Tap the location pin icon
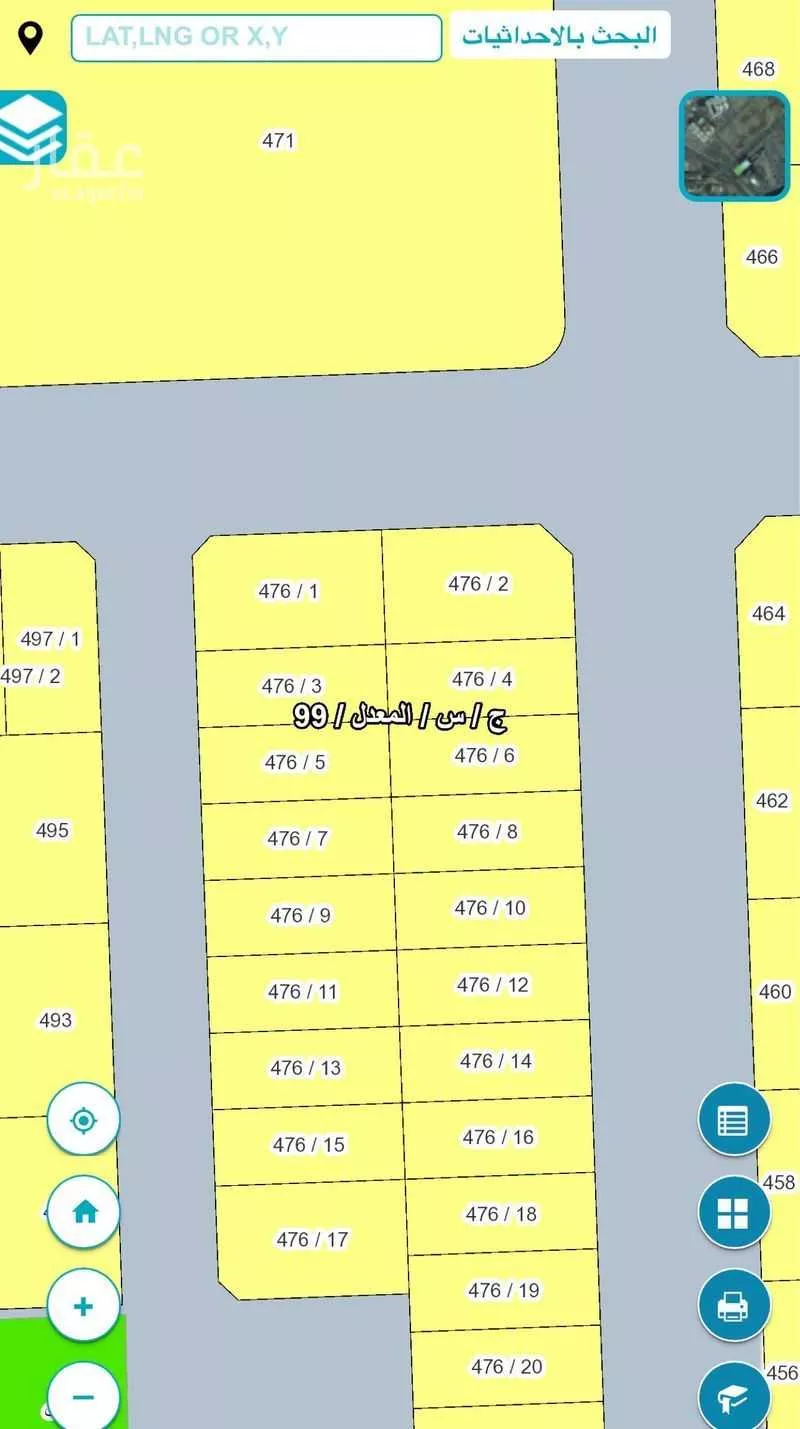 tap(31, 39)
